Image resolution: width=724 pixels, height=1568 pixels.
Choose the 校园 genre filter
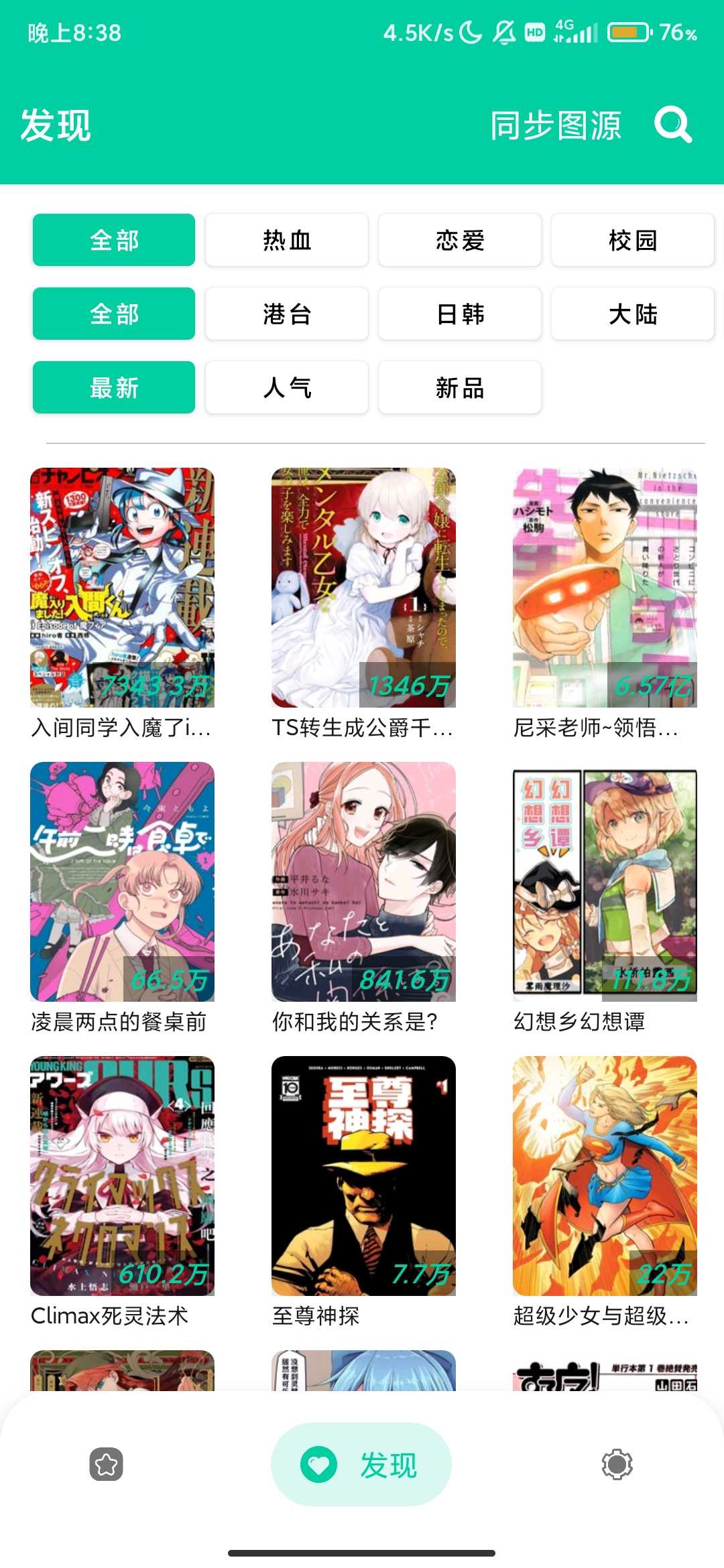point(632,240)
